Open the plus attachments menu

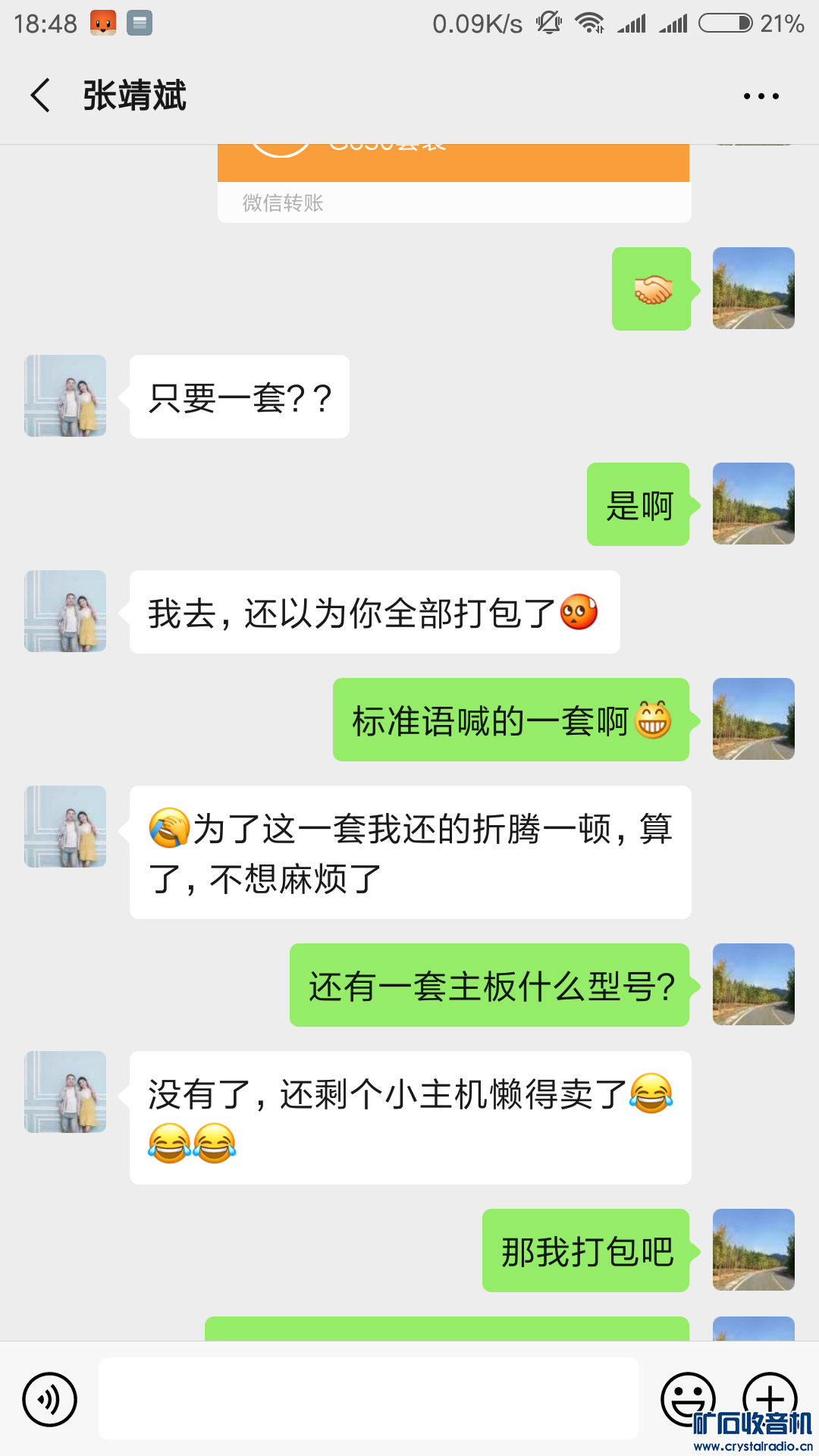[x=770, y=1395]
